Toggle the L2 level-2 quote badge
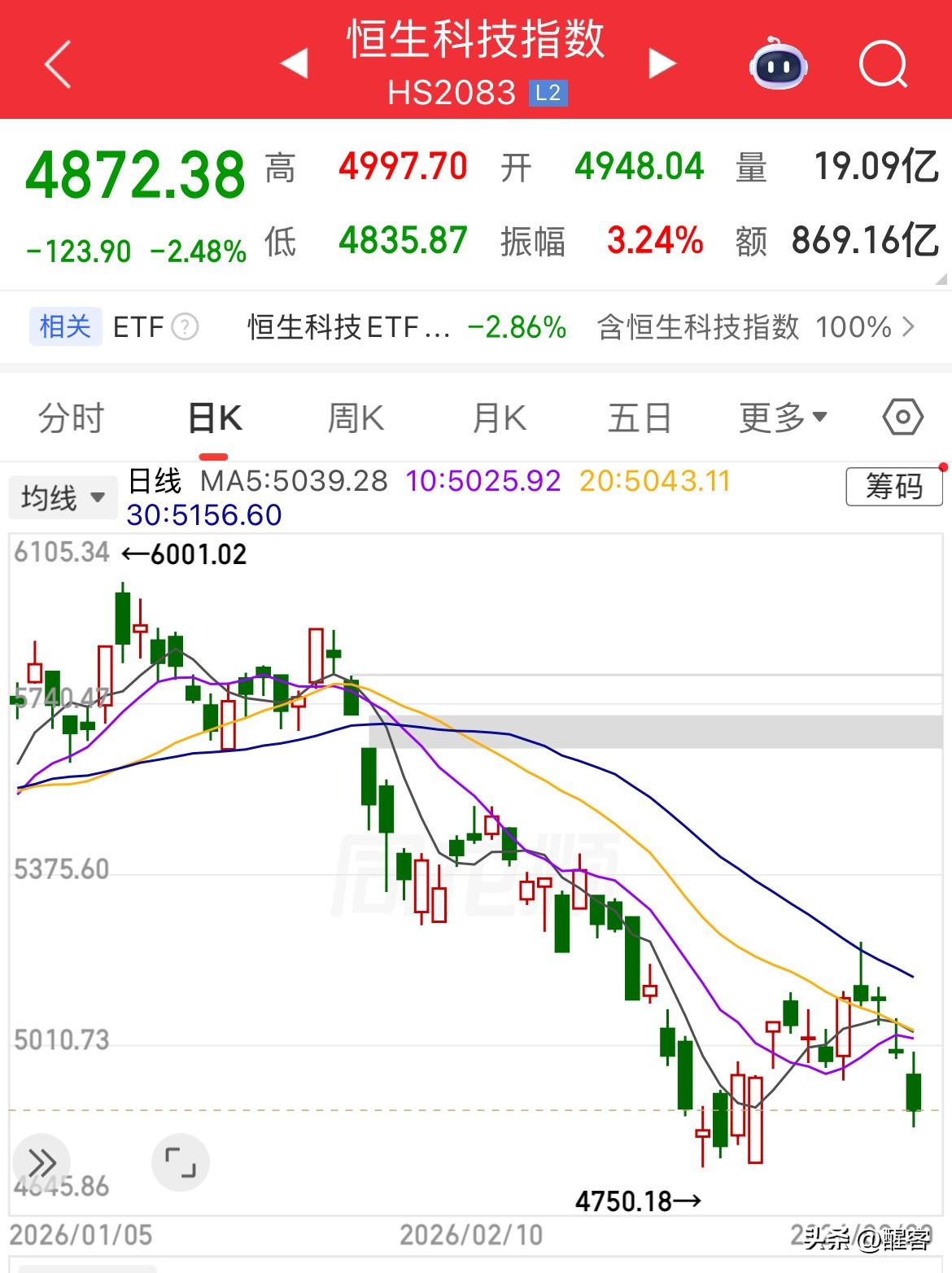 548,93
